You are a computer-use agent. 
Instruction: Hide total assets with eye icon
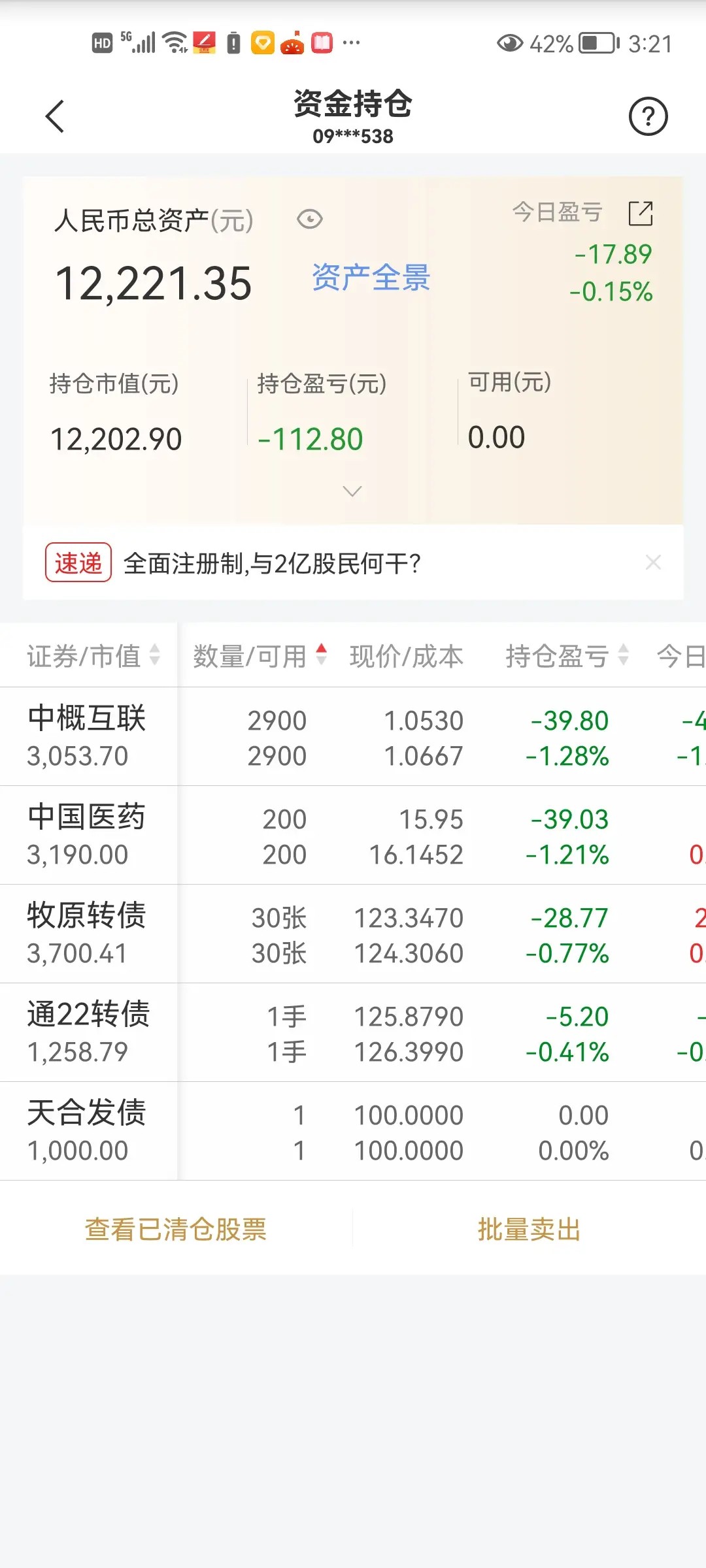[310, 220]
